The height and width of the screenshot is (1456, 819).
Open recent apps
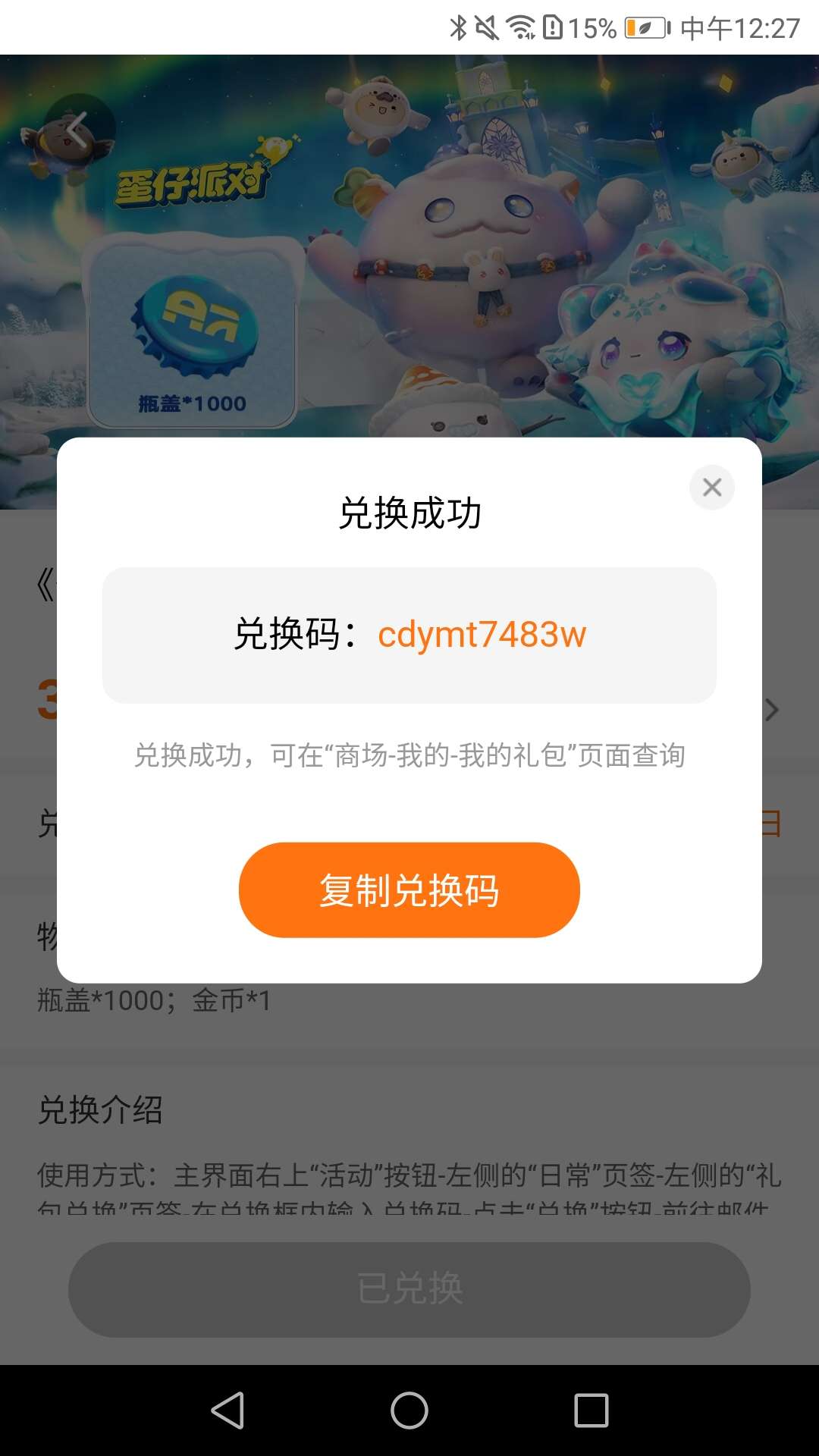point(591,1410)
